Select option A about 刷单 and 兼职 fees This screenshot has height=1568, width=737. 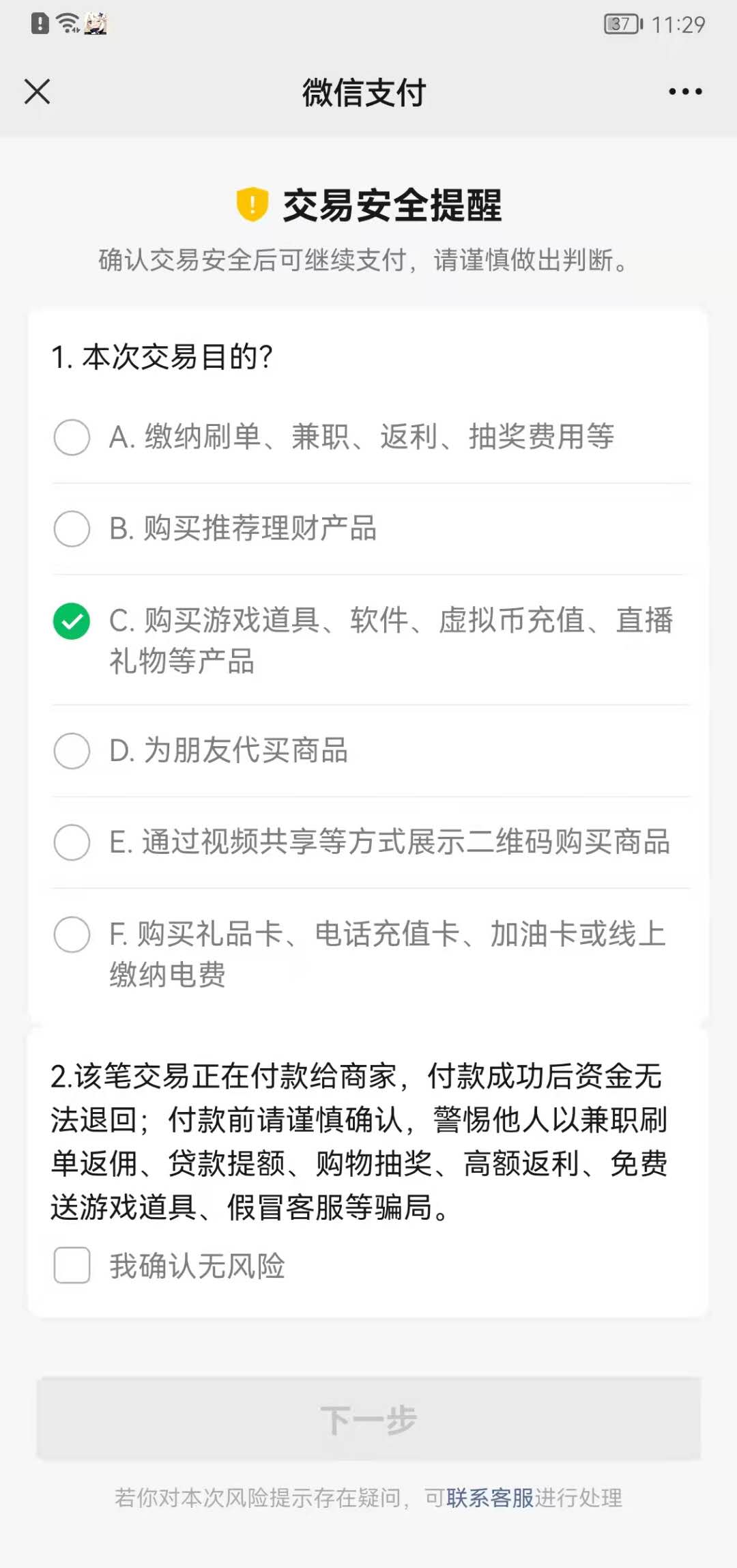71,438
